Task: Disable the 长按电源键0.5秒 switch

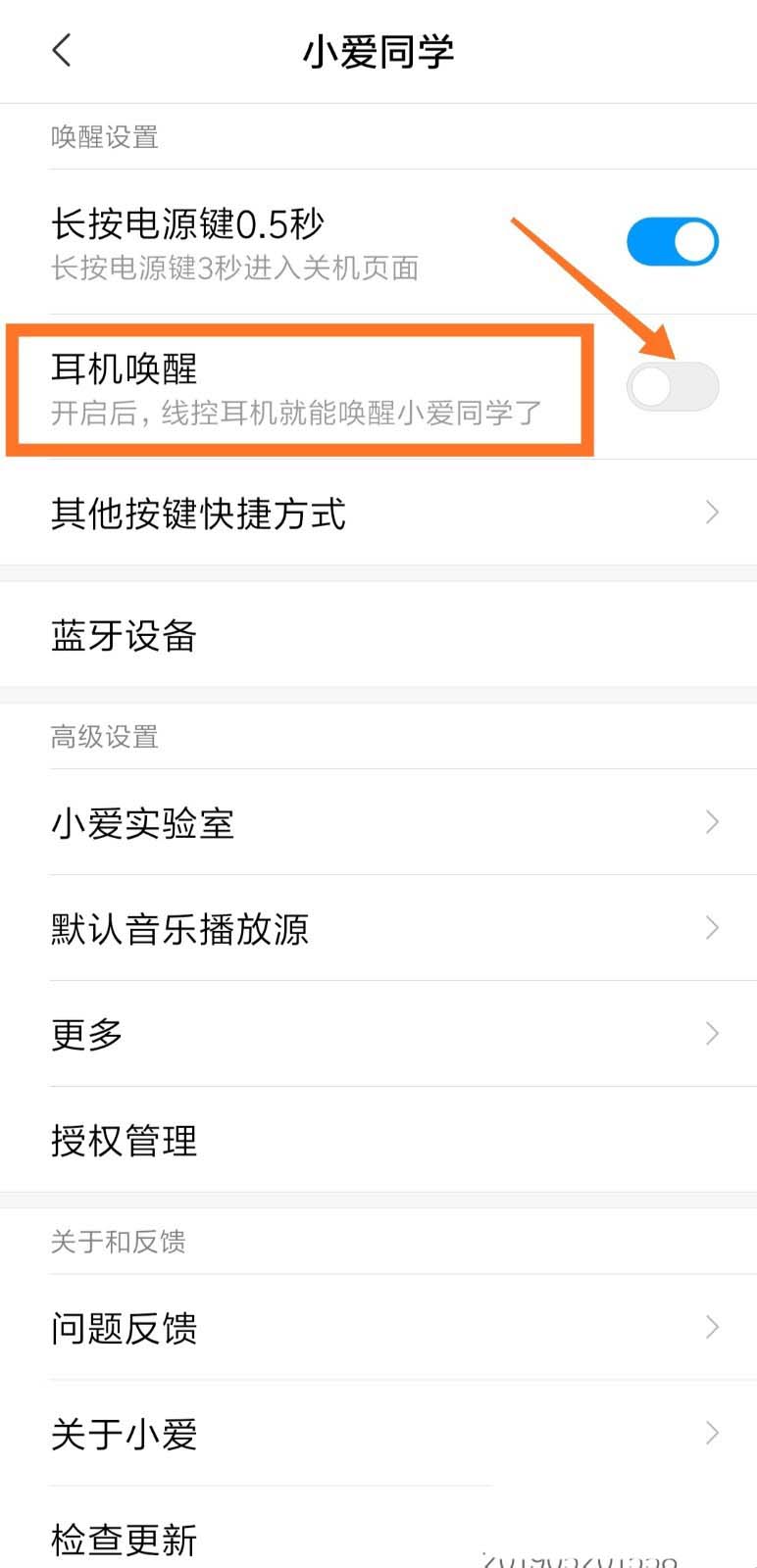Action: point(673,242)
